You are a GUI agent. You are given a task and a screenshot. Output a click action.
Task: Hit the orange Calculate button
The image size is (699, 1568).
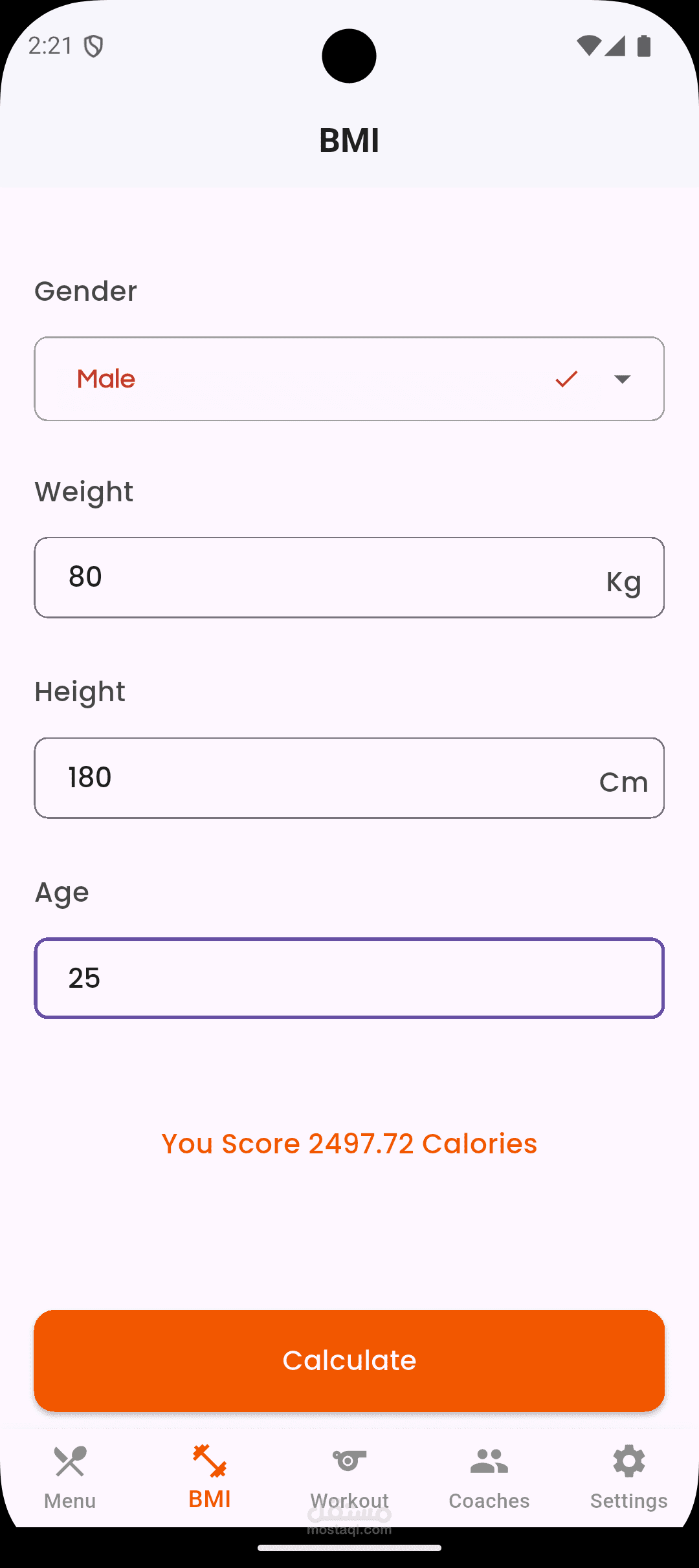pos(349,1360)
